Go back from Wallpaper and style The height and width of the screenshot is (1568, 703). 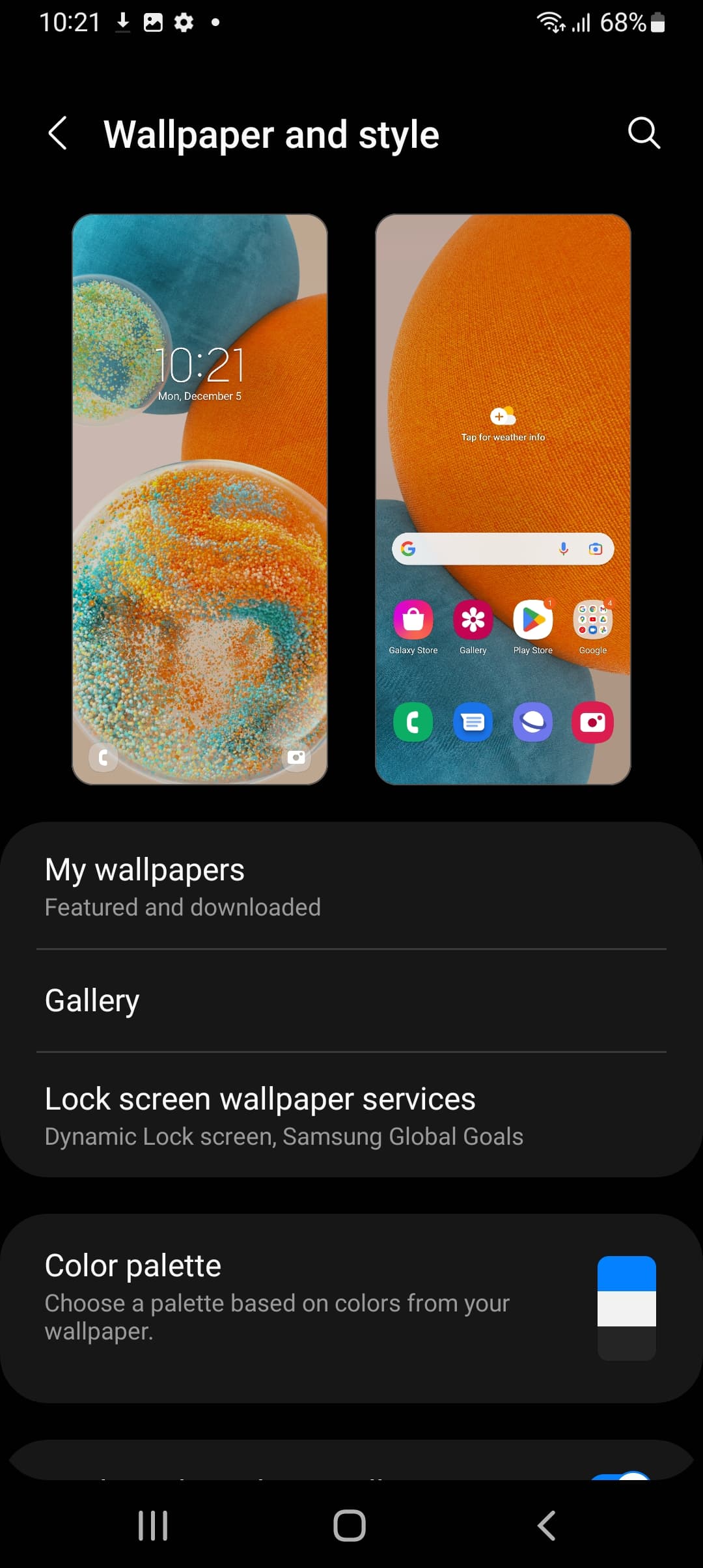(x=58, y=133)
